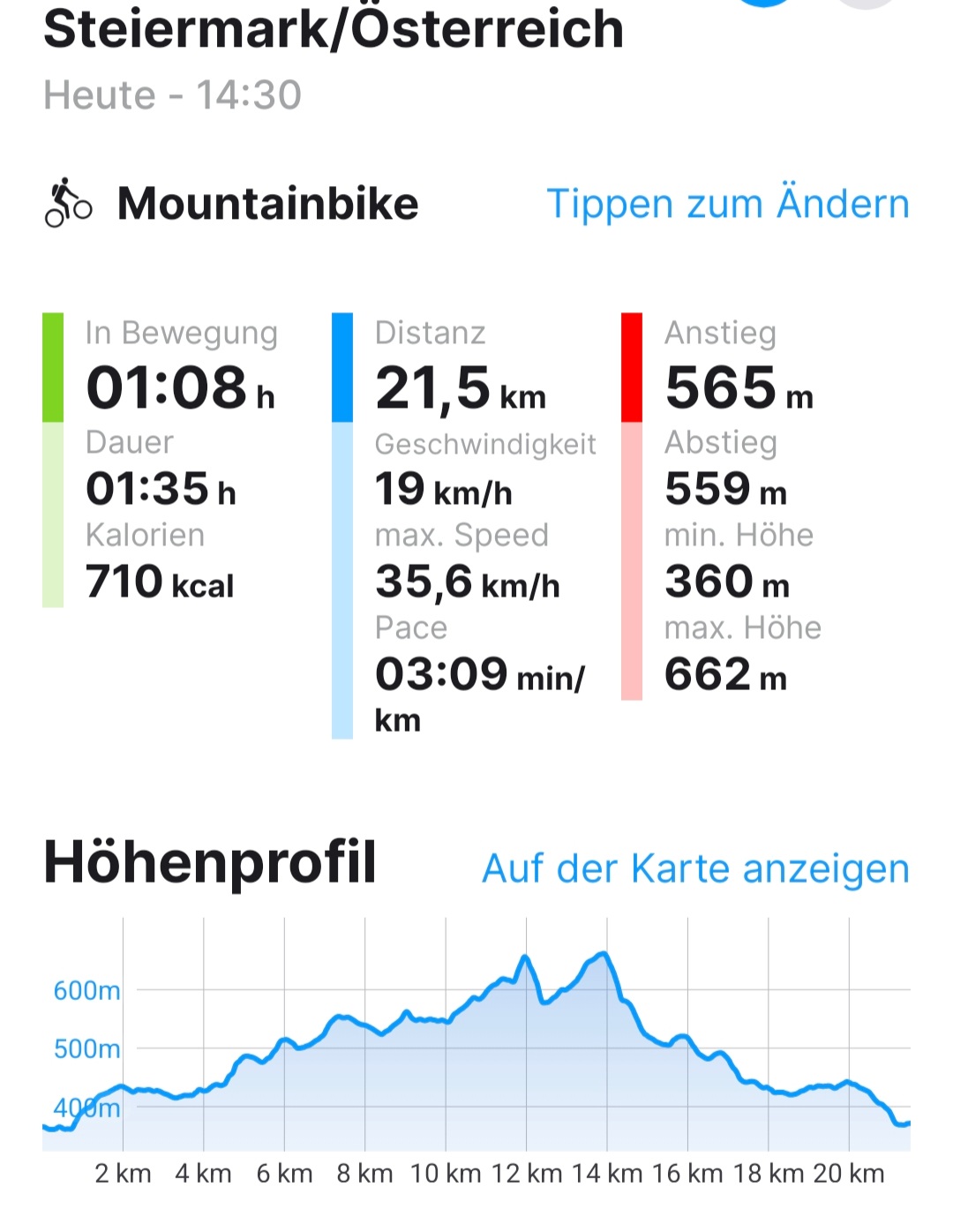Tap 'Tippen zum Ändern' to change sport type

click(727, 204)
